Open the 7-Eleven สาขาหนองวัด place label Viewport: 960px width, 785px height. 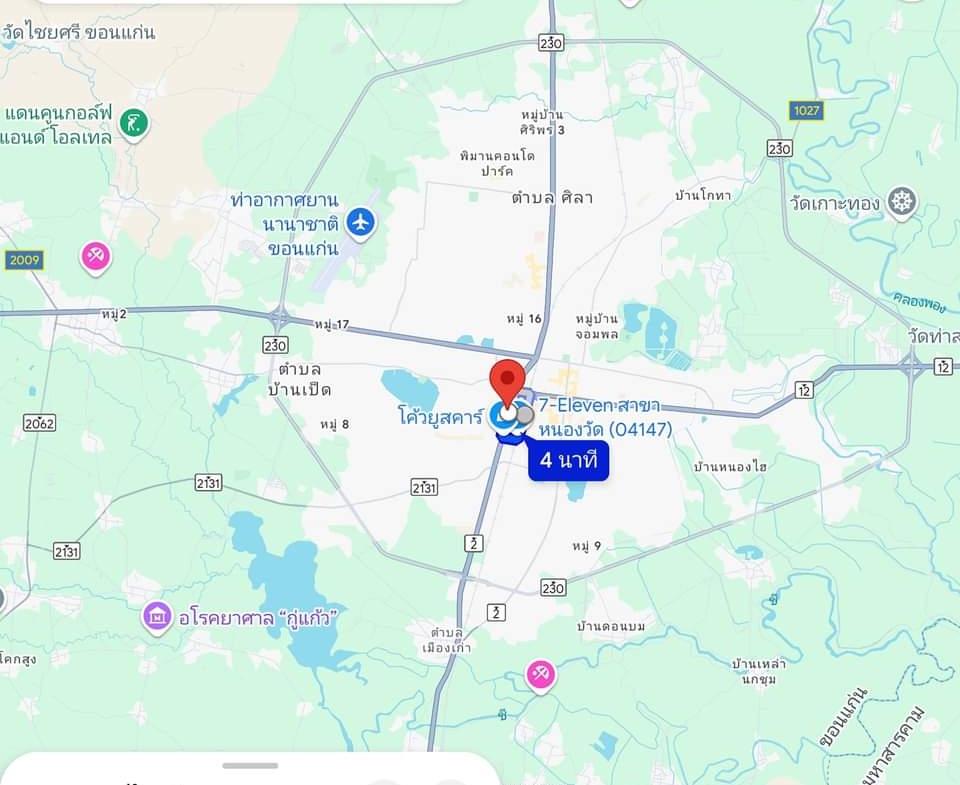pyautogui.click(x=604, y=417)
